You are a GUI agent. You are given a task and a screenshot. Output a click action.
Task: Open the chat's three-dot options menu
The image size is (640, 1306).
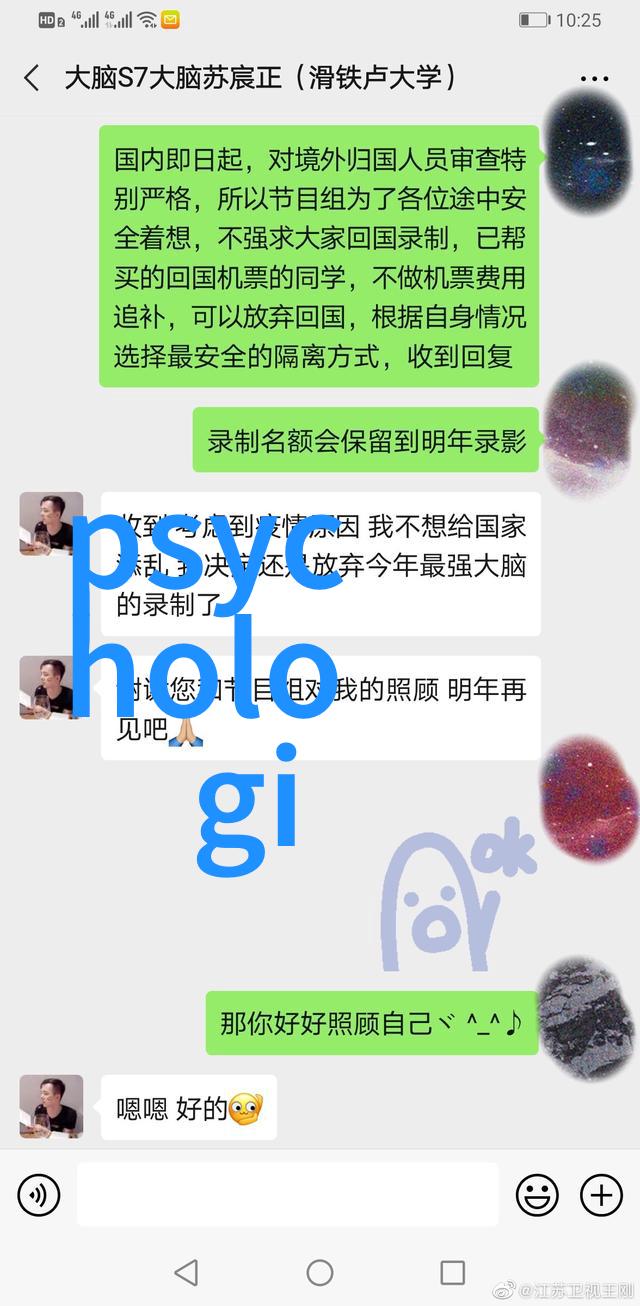(x=594, y=78)
